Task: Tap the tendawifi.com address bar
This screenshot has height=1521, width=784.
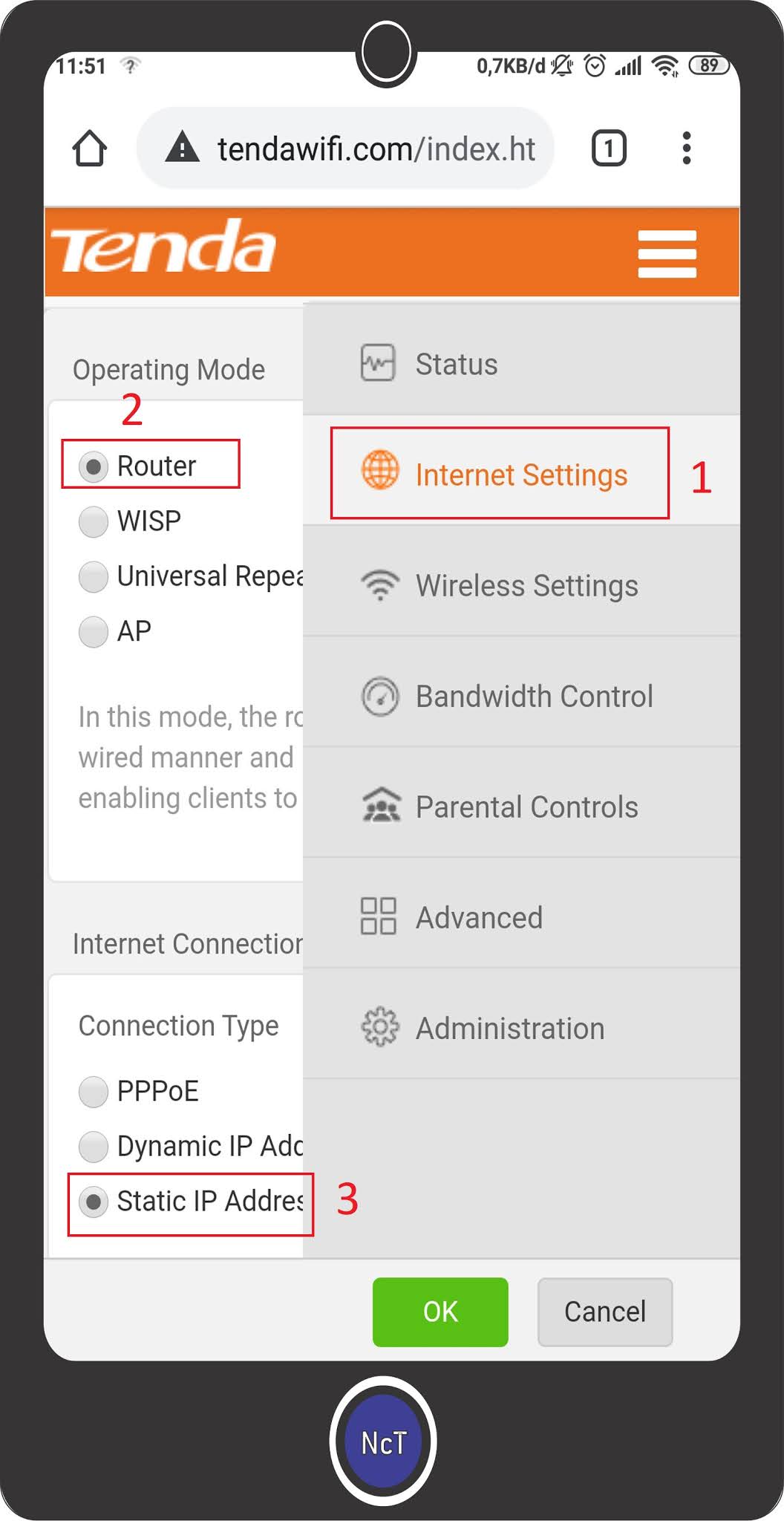Action: point(345,148)
